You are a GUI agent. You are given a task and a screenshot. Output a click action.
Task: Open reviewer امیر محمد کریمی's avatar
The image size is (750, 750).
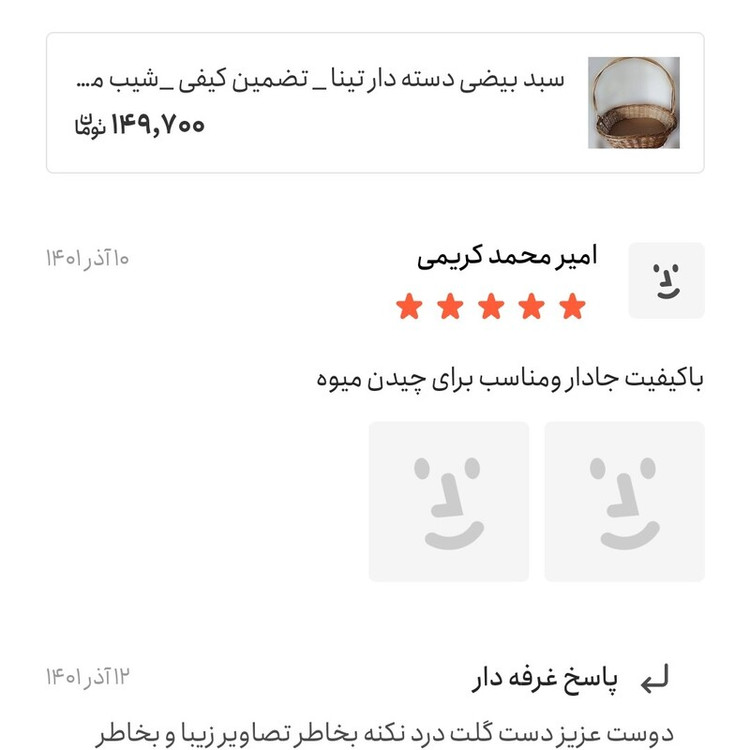(x=666, y=281)
